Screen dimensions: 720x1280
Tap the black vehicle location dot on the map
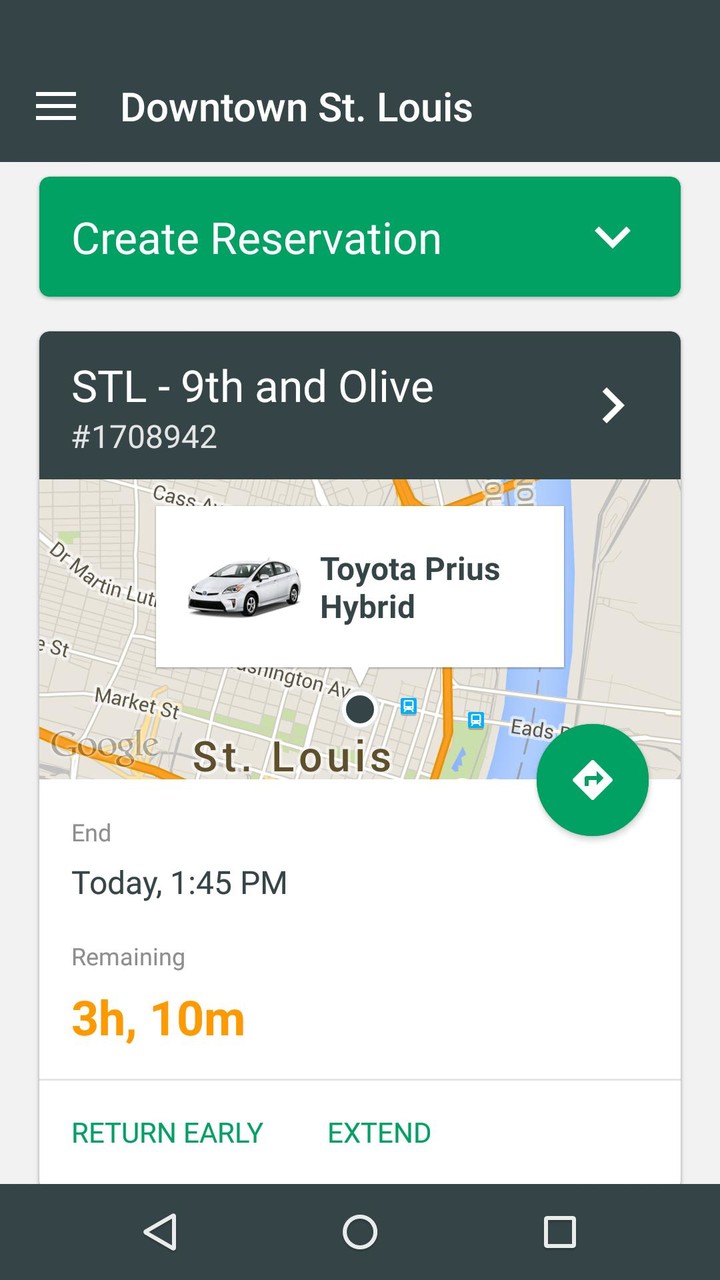tap(359, 709)
